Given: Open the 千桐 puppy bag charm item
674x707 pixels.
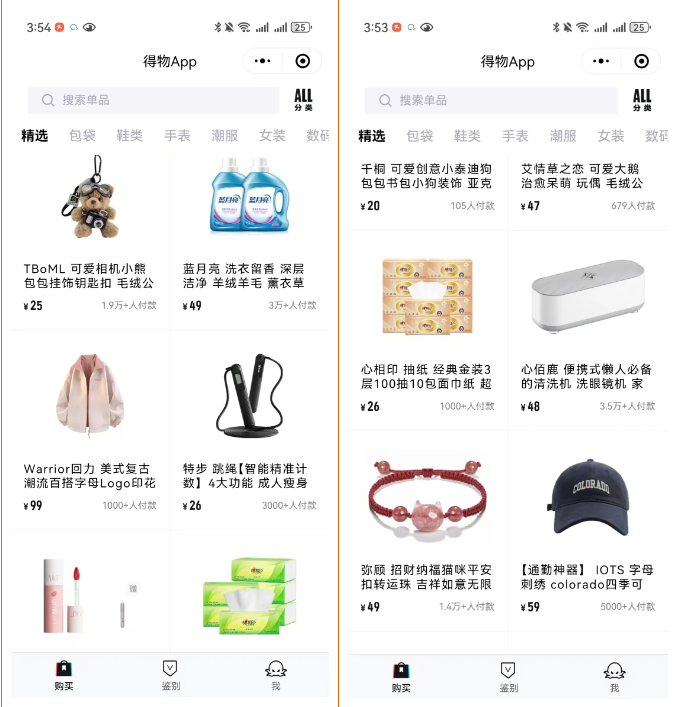Looking at the screenshot, I should pos(427,177).
